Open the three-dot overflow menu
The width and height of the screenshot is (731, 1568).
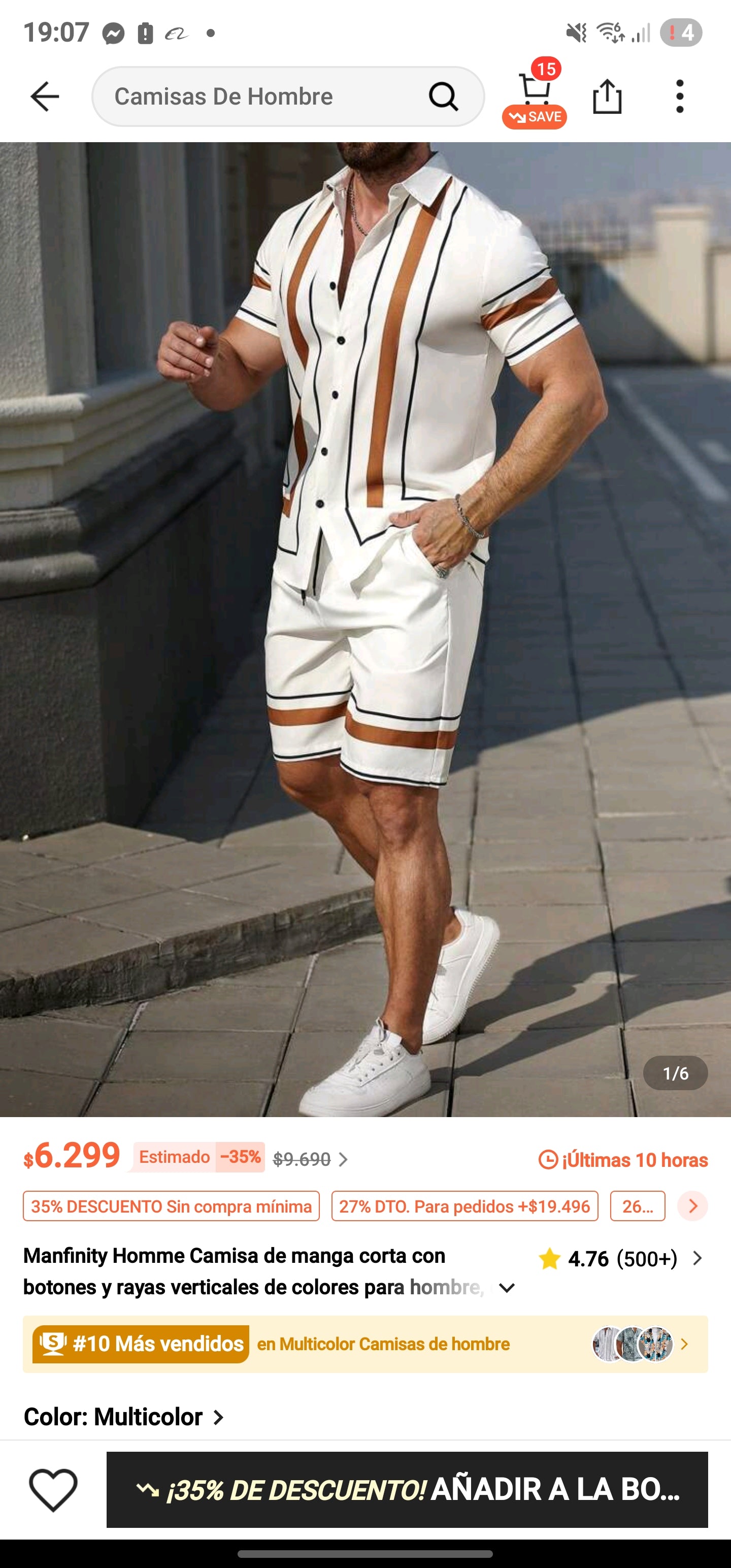click(x=679, y=97)
